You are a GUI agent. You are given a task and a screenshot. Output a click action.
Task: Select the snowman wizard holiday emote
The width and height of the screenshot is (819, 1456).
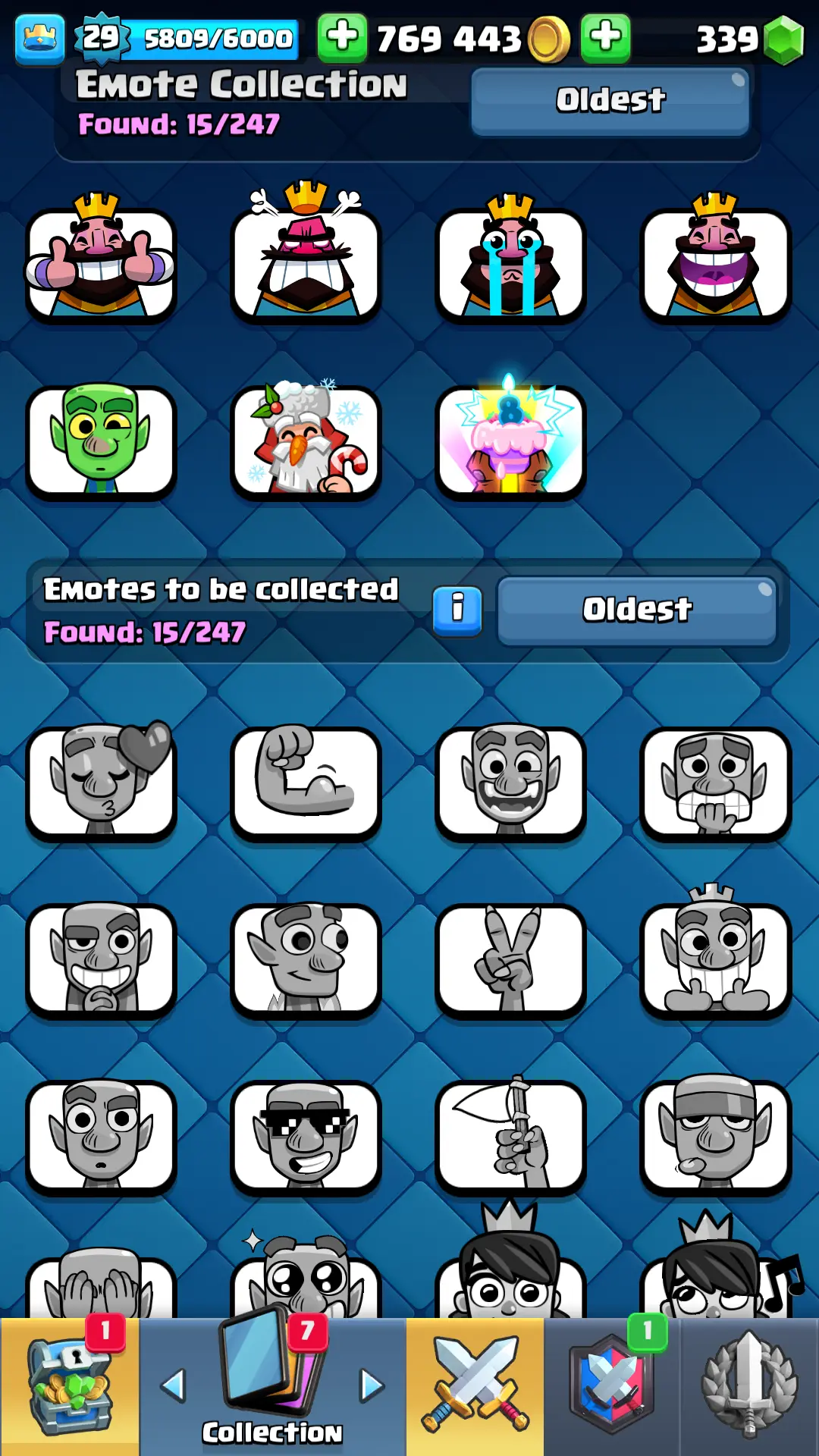306,440
